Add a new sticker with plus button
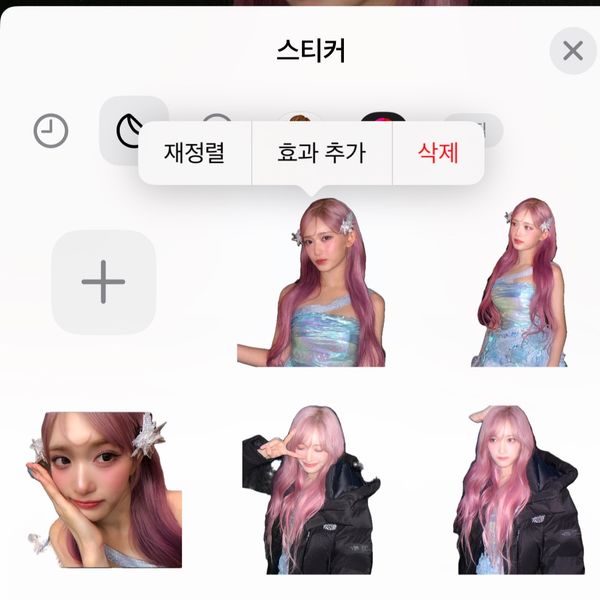The image size is (600, 600). [104, 282]
